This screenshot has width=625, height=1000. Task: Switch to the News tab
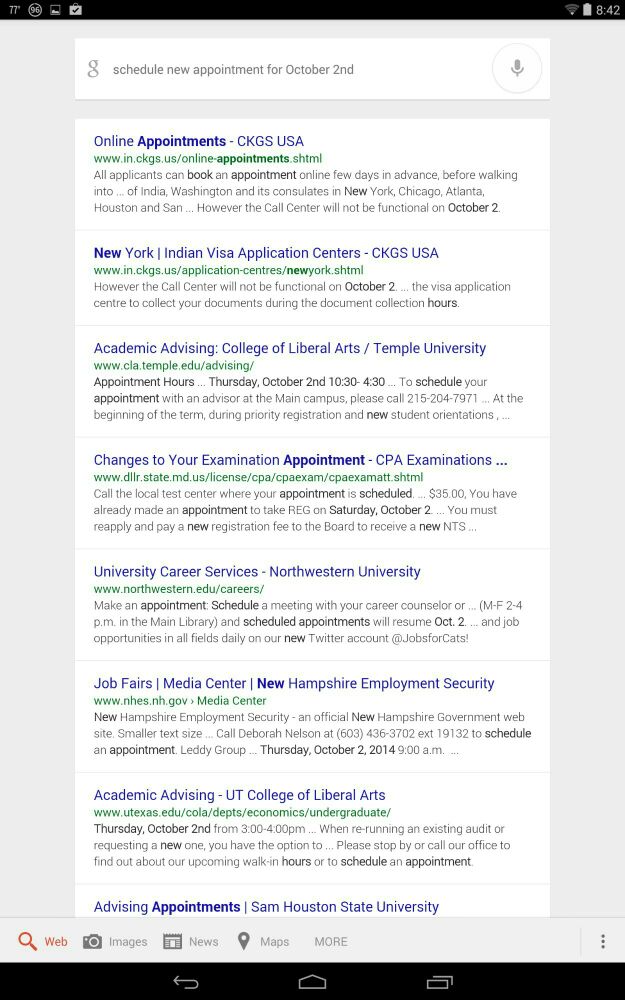[190, 941]
